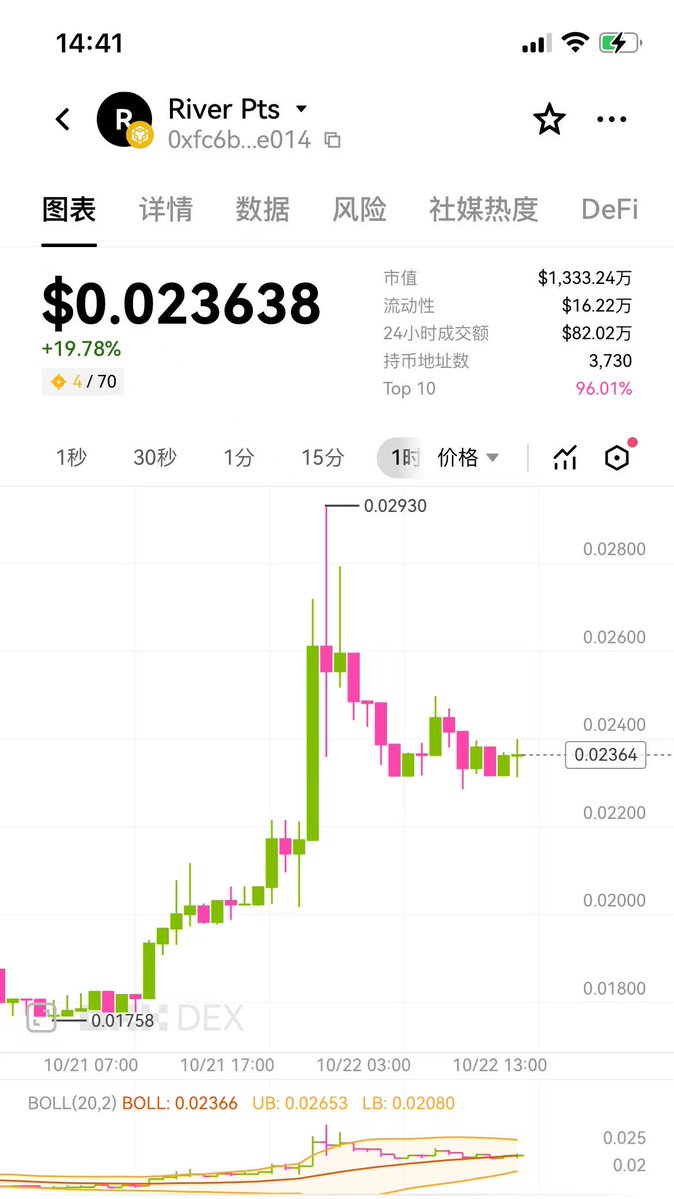The width and height of the screenshot is (674, 1199).
Task: Choose the 15分 chart interval
Action: click(x=323, y=458)
